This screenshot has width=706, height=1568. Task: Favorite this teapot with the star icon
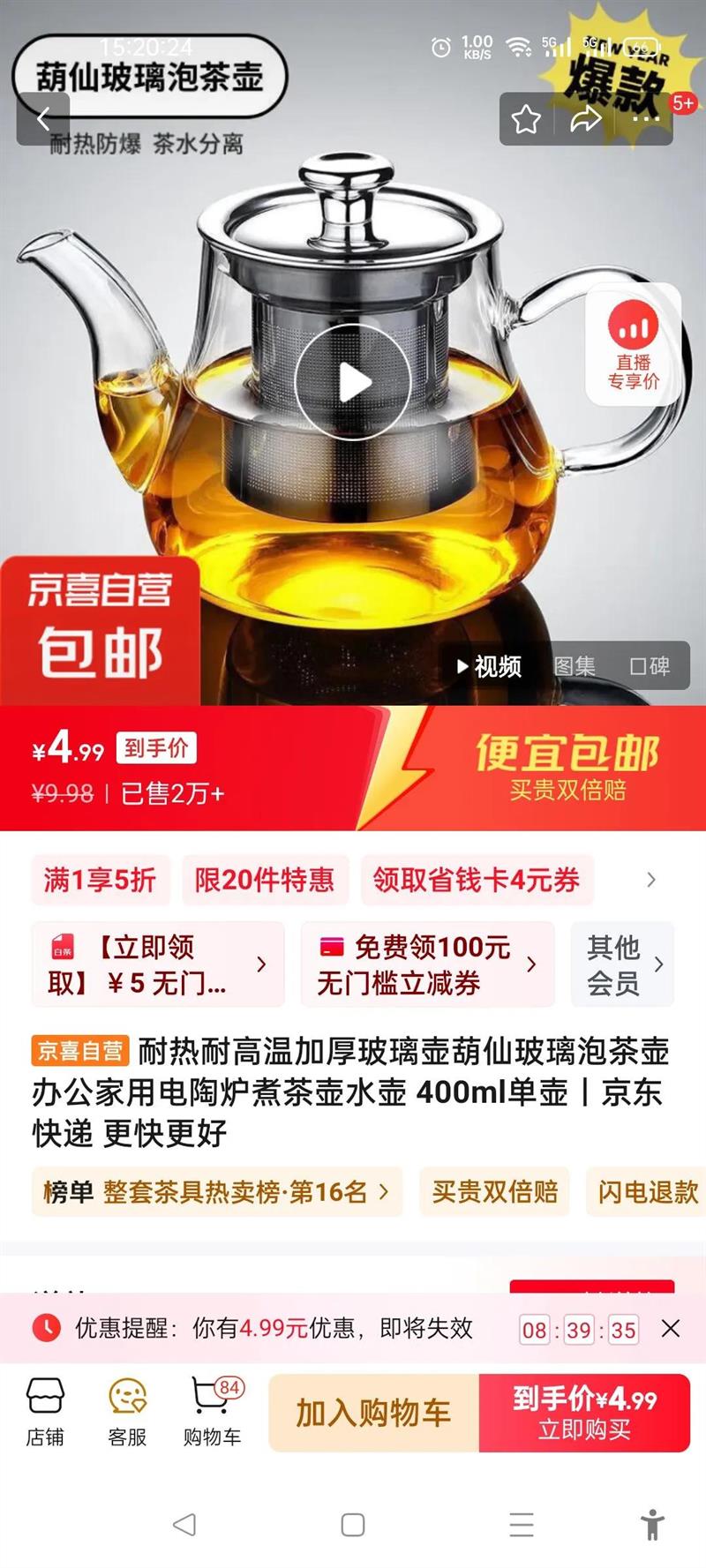526,119
